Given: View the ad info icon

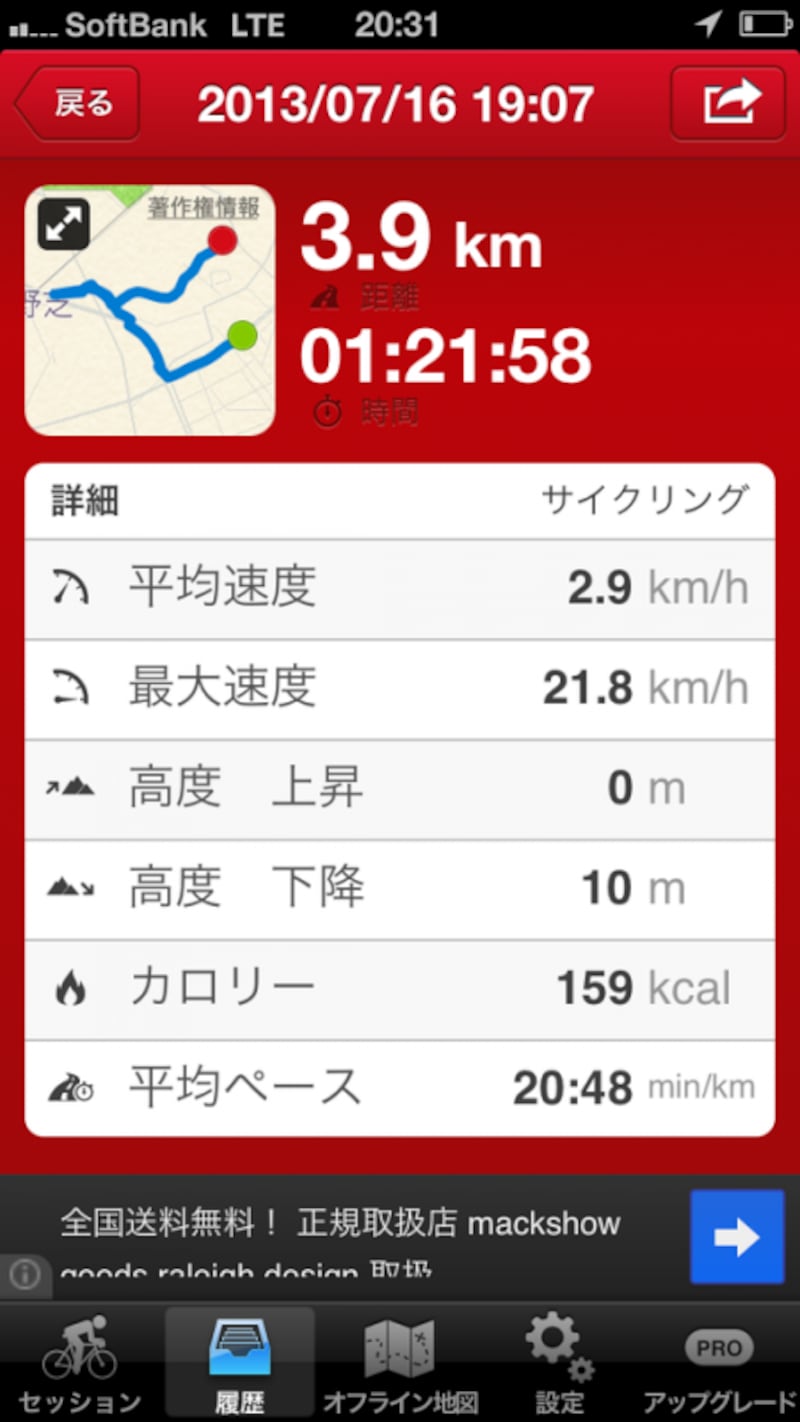Looking at the screenshot, I should point(25,1275).
